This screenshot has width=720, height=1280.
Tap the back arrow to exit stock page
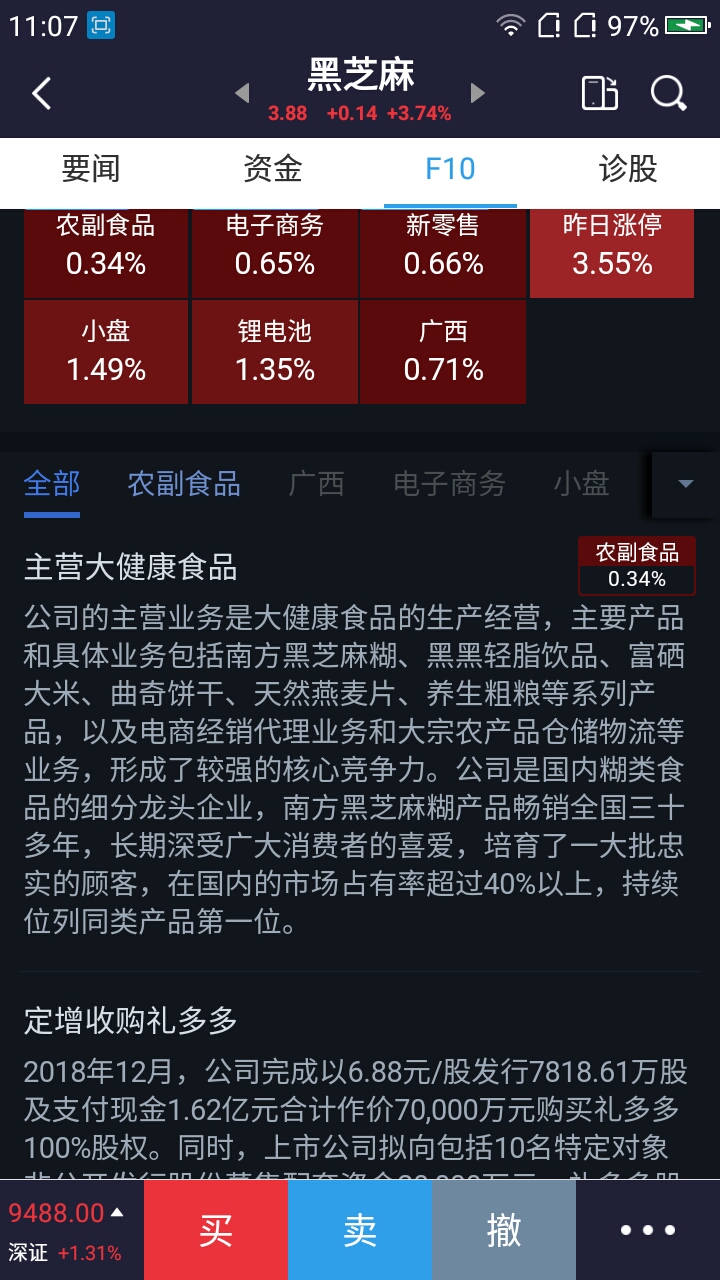click(x=40, y=92)
